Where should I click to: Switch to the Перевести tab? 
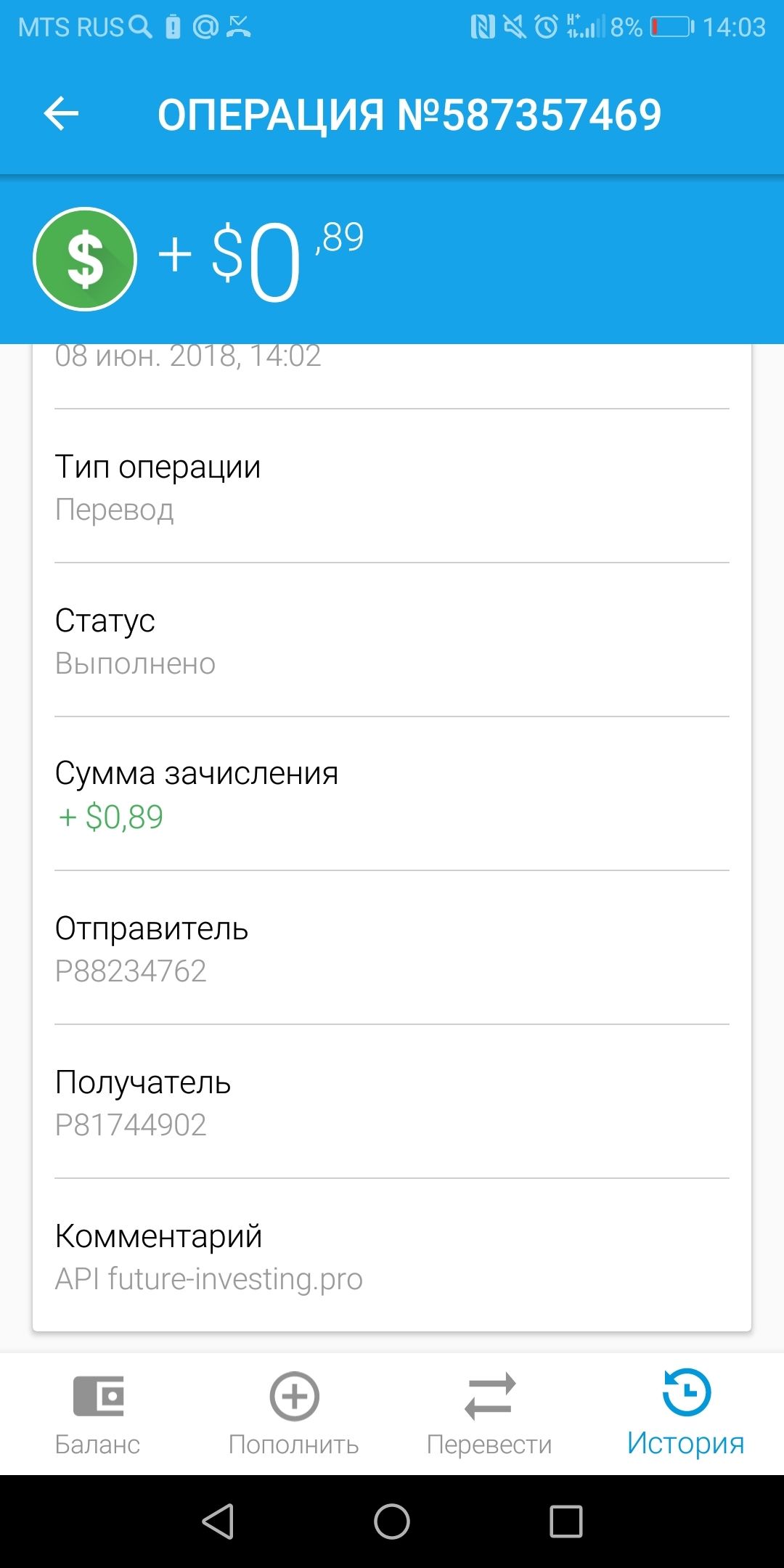pyautogui.click(x=489, y=1414)
